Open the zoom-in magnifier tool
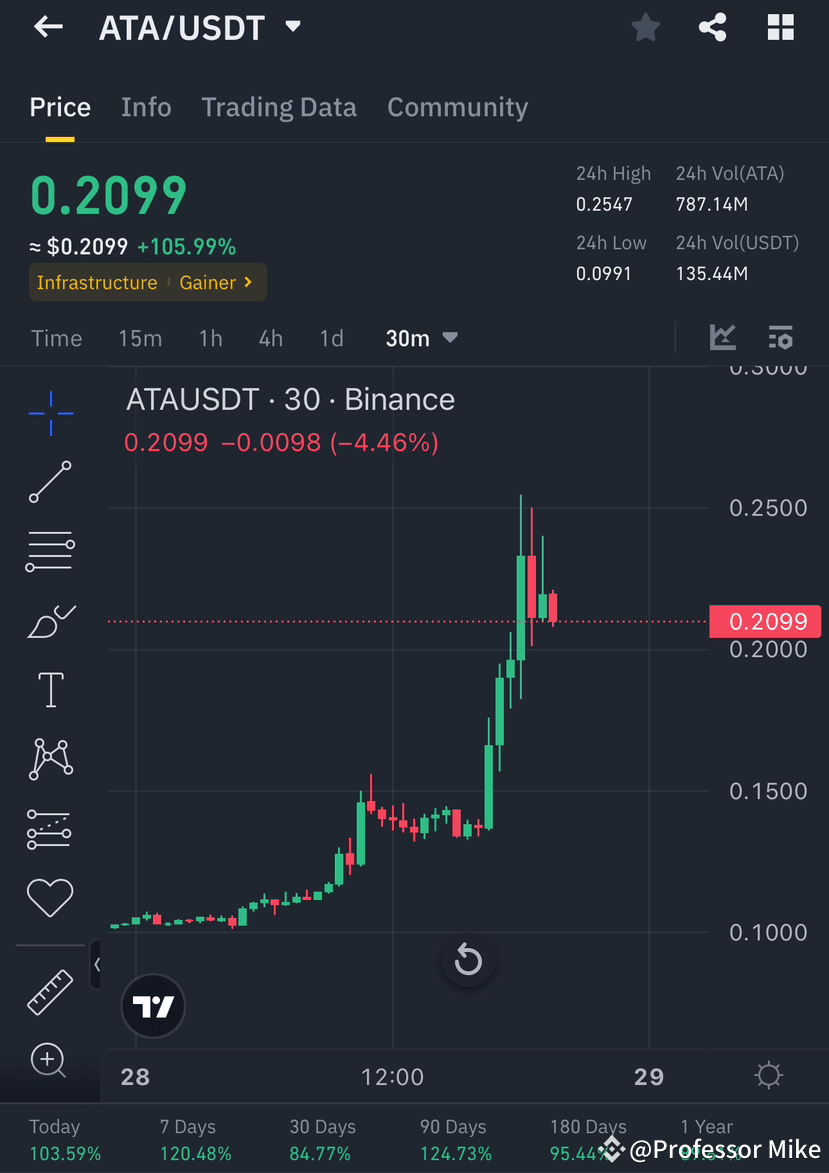This screenshot has height=1173, width=829. coord(49,1059)
